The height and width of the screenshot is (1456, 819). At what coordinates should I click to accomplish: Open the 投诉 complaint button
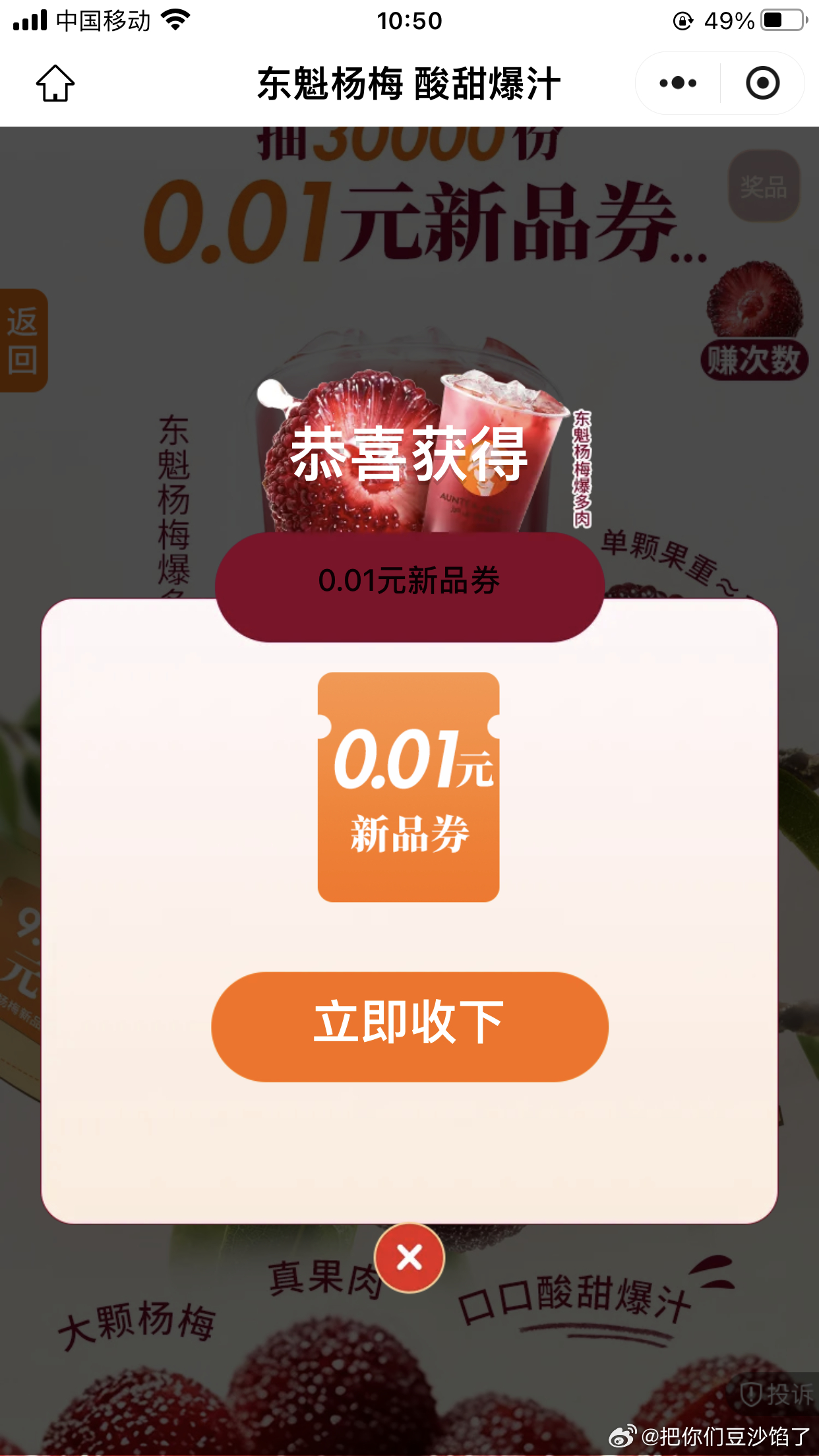[x=777, y=1394]
